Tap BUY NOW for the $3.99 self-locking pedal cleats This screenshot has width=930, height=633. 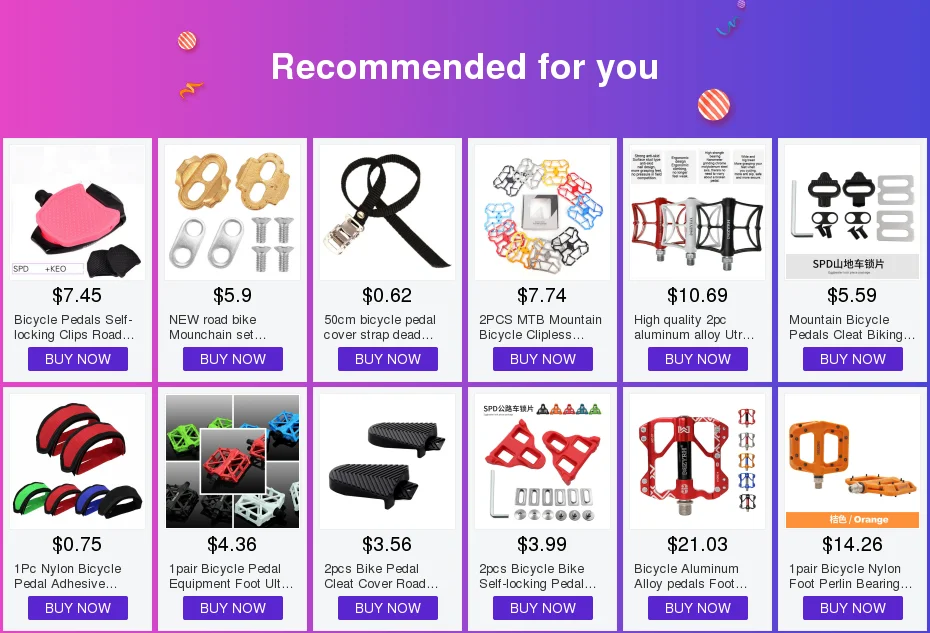[543, 608]
